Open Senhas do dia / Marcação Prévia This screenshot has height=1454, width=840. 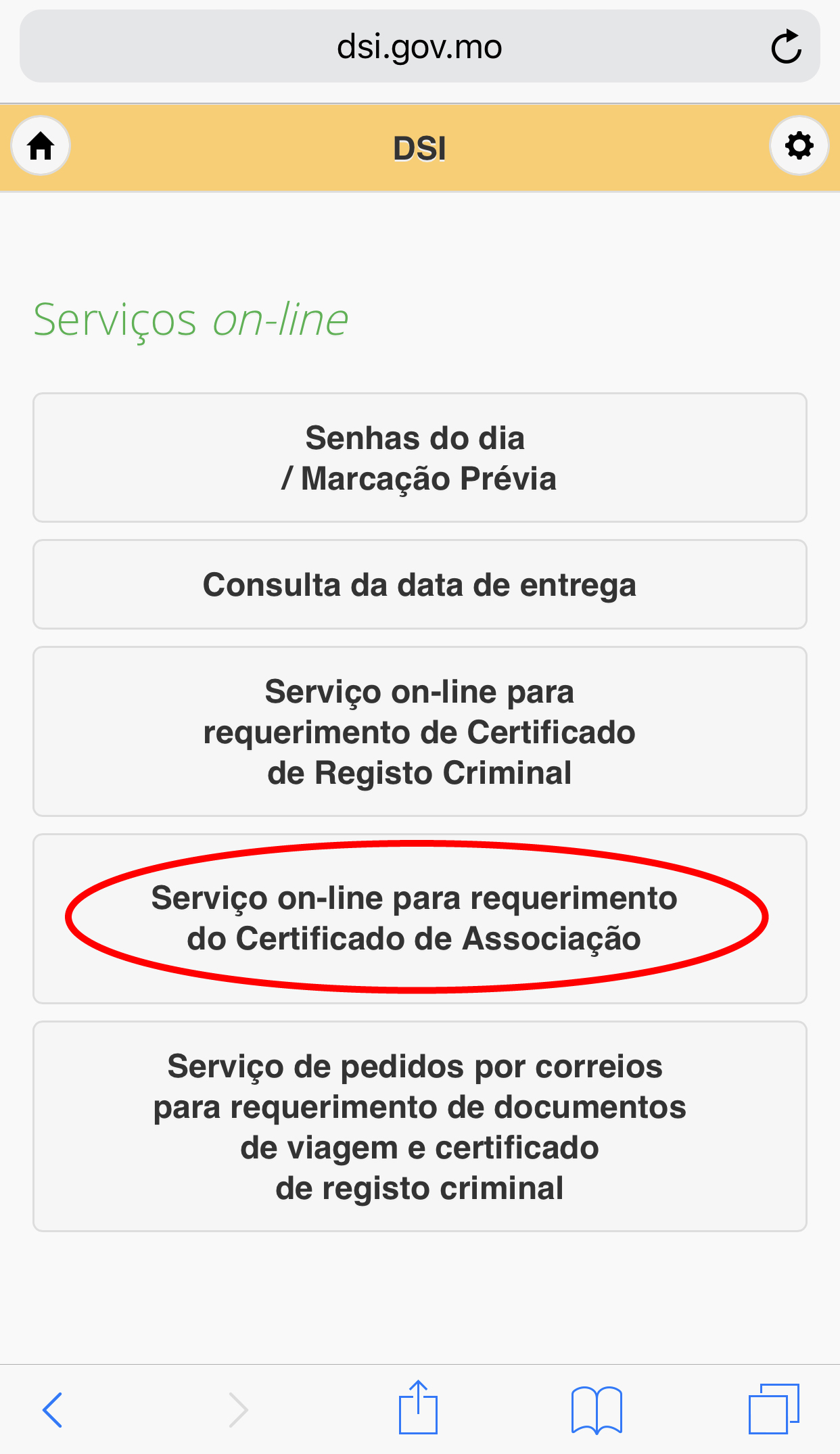[x=419, y=458]
